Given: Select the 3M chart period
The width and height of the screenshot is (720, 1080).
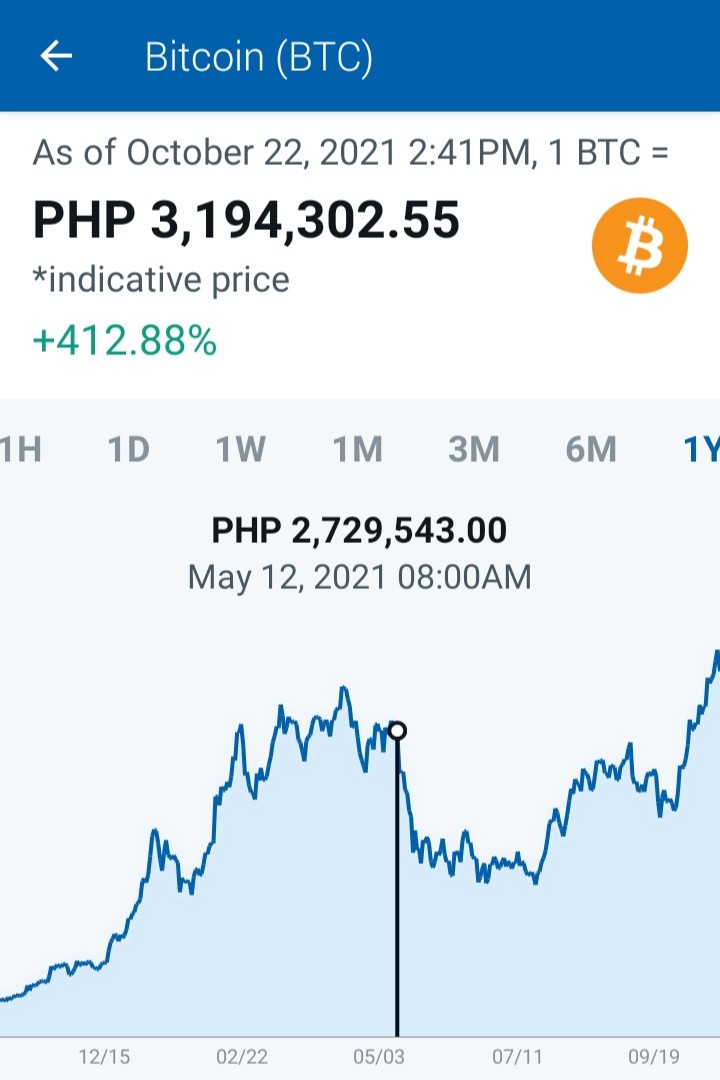Looking at the screenshot, I should (474, 450).
